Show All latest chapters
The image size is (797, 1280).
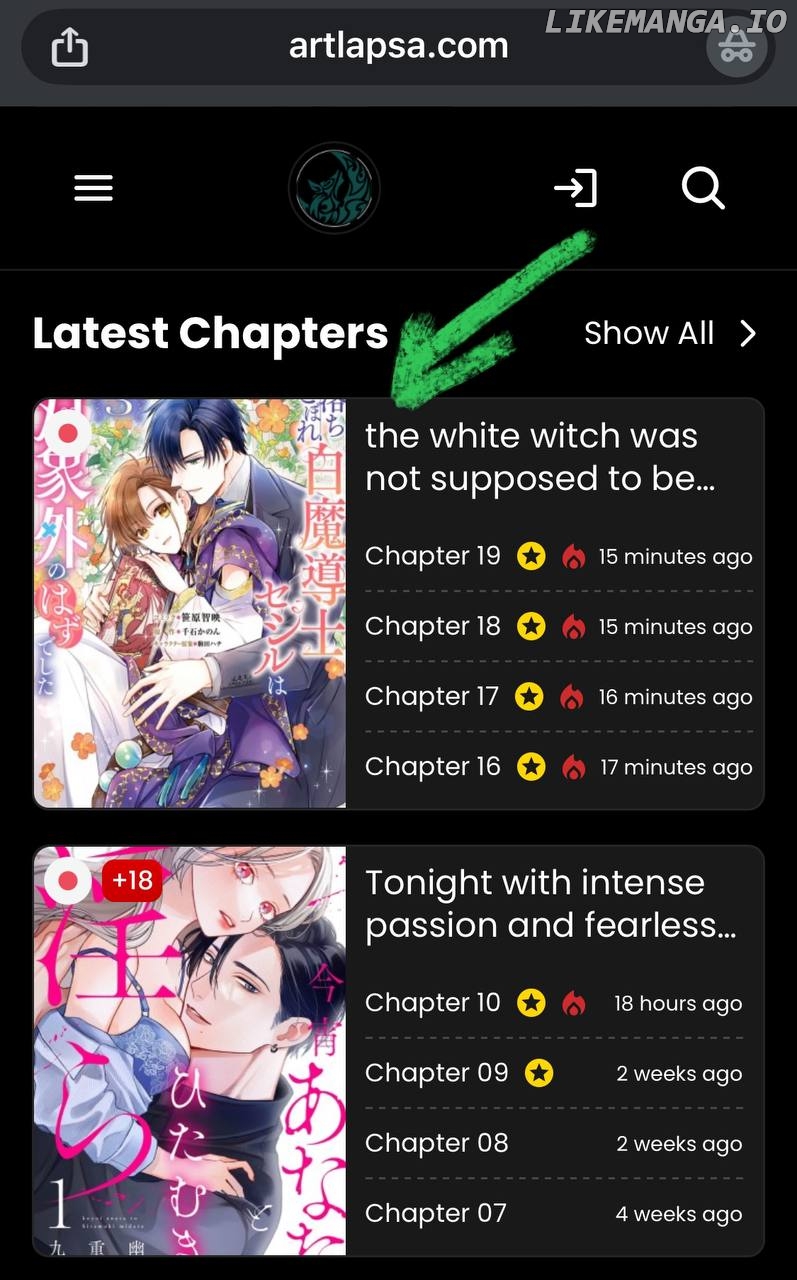point(669,333)
